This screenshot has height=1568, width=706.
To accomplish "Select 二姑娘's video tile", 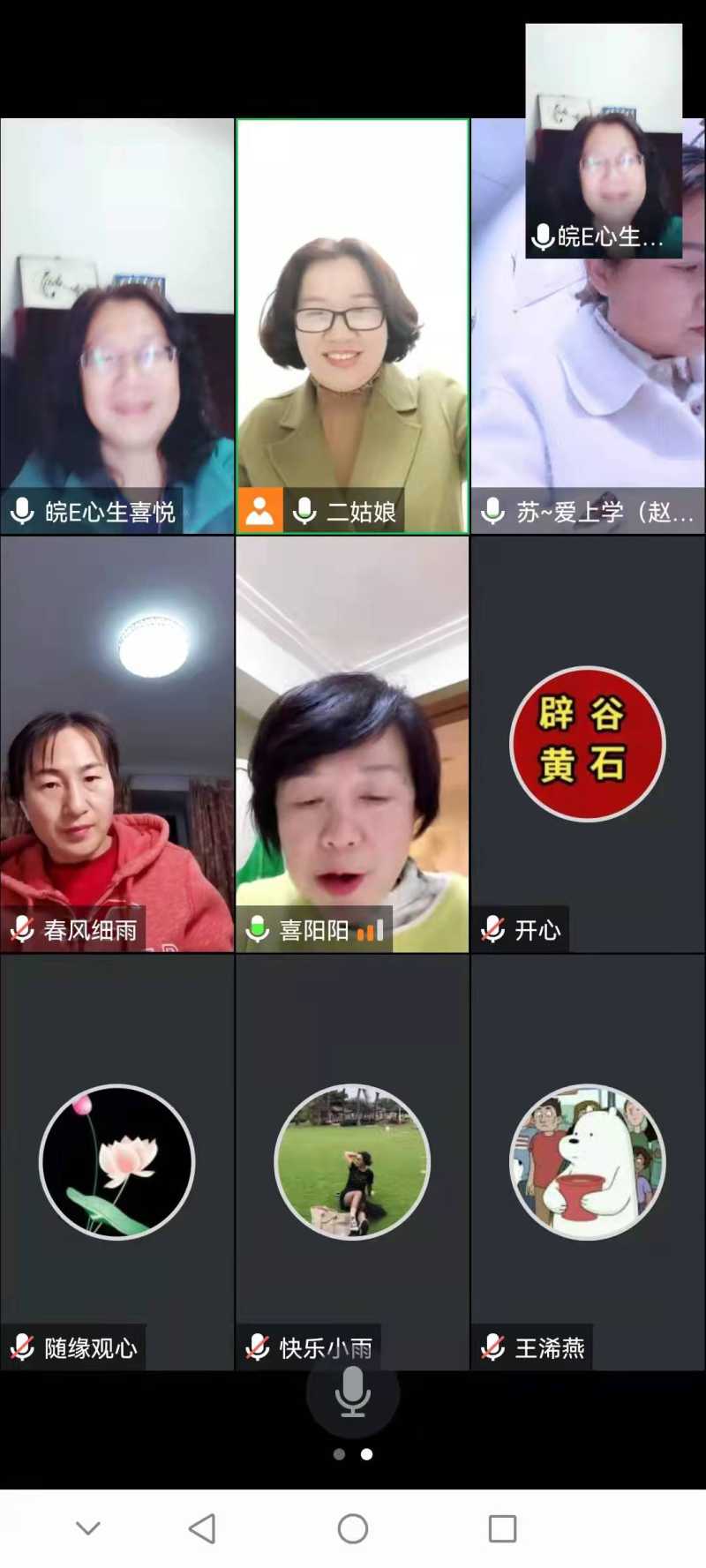I will pos(352,326).
